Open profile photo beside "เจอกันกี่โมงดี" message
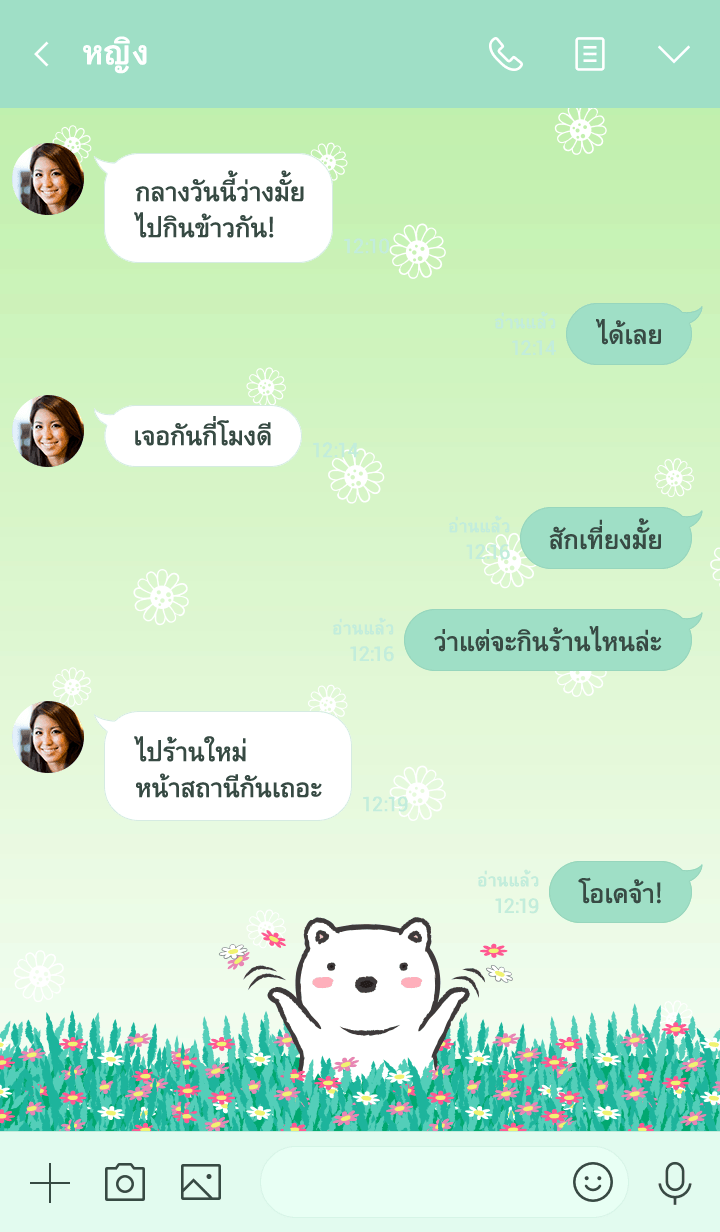The width and height of the screenshot is (720, 1232). 48,431
